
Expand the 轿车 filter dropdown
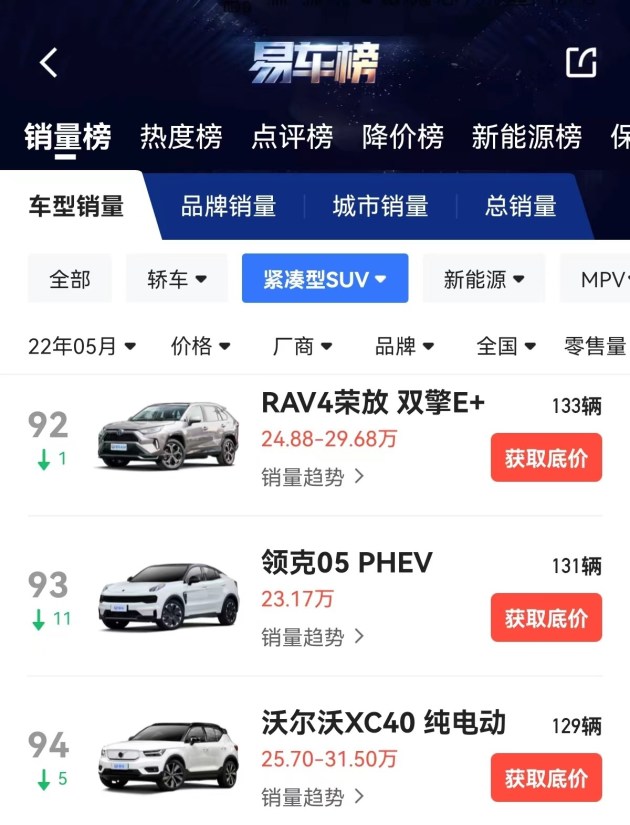pyautogui.click(x=177, y=279)
